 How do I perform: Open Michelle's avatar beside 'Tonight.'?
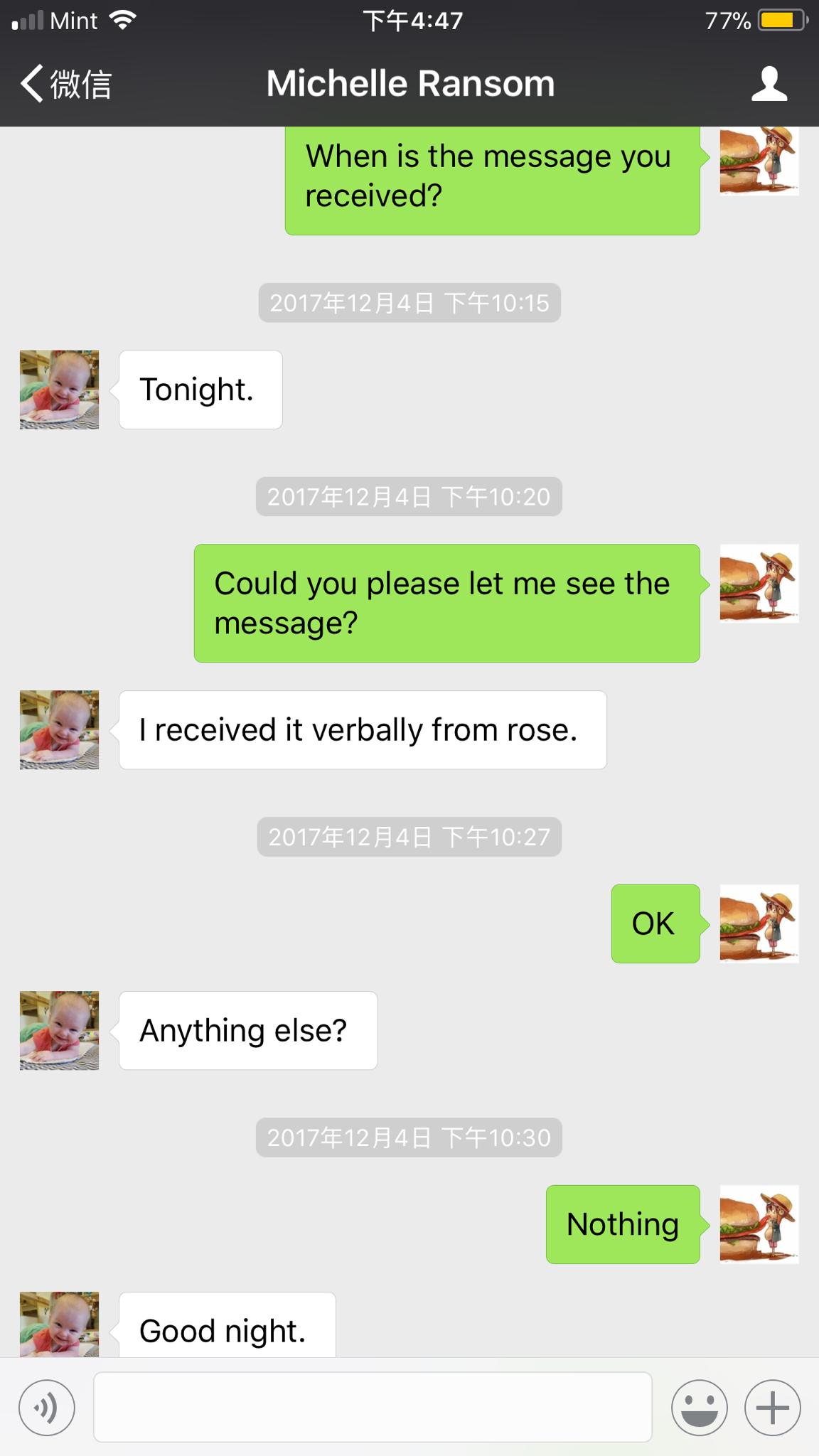[x=59, y=390]
